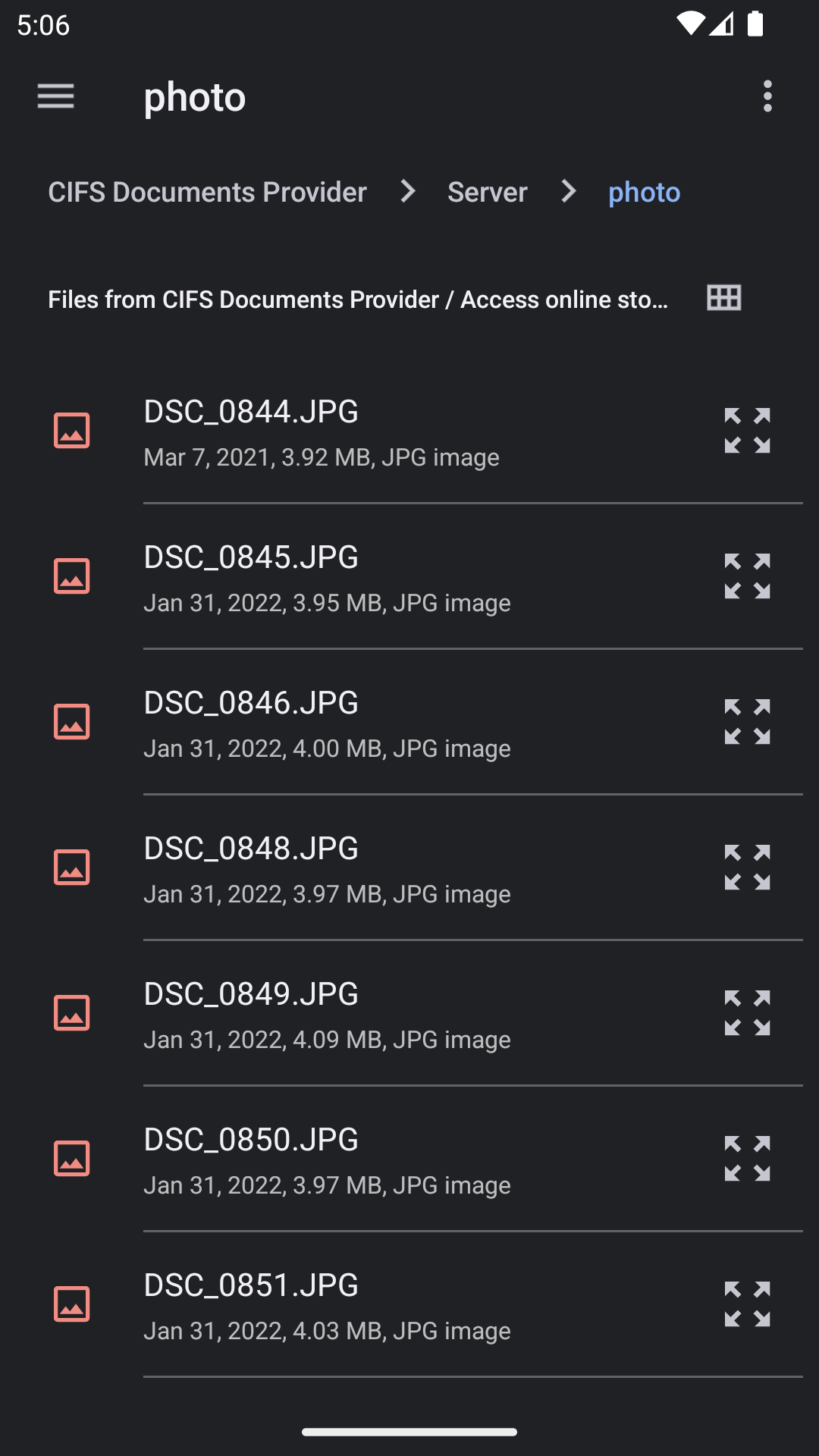The height and width of the screenshot is (1456, 819).
Task: Open the more options overflow menu
Action: (767, 96)
